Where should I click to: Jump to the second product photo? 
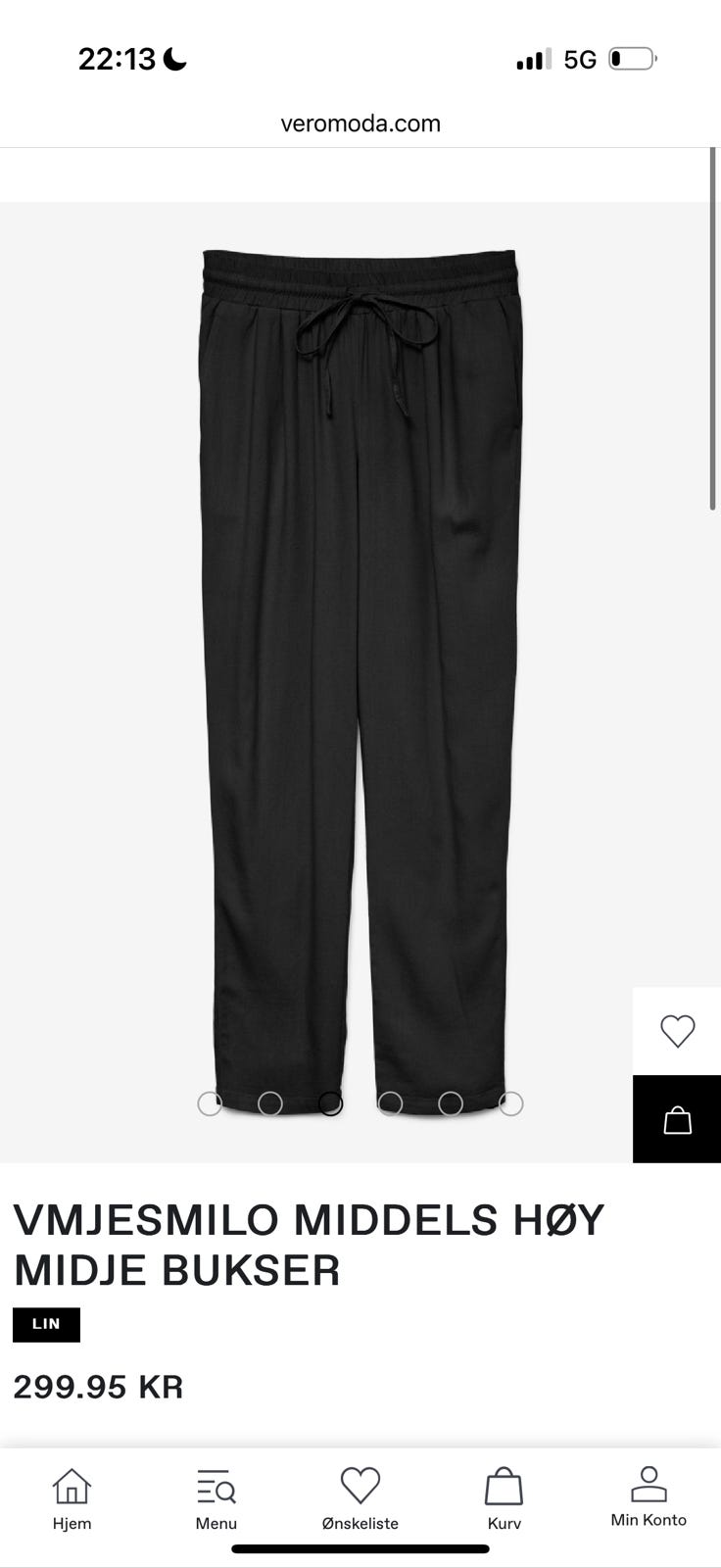(x=270, y=1103)
